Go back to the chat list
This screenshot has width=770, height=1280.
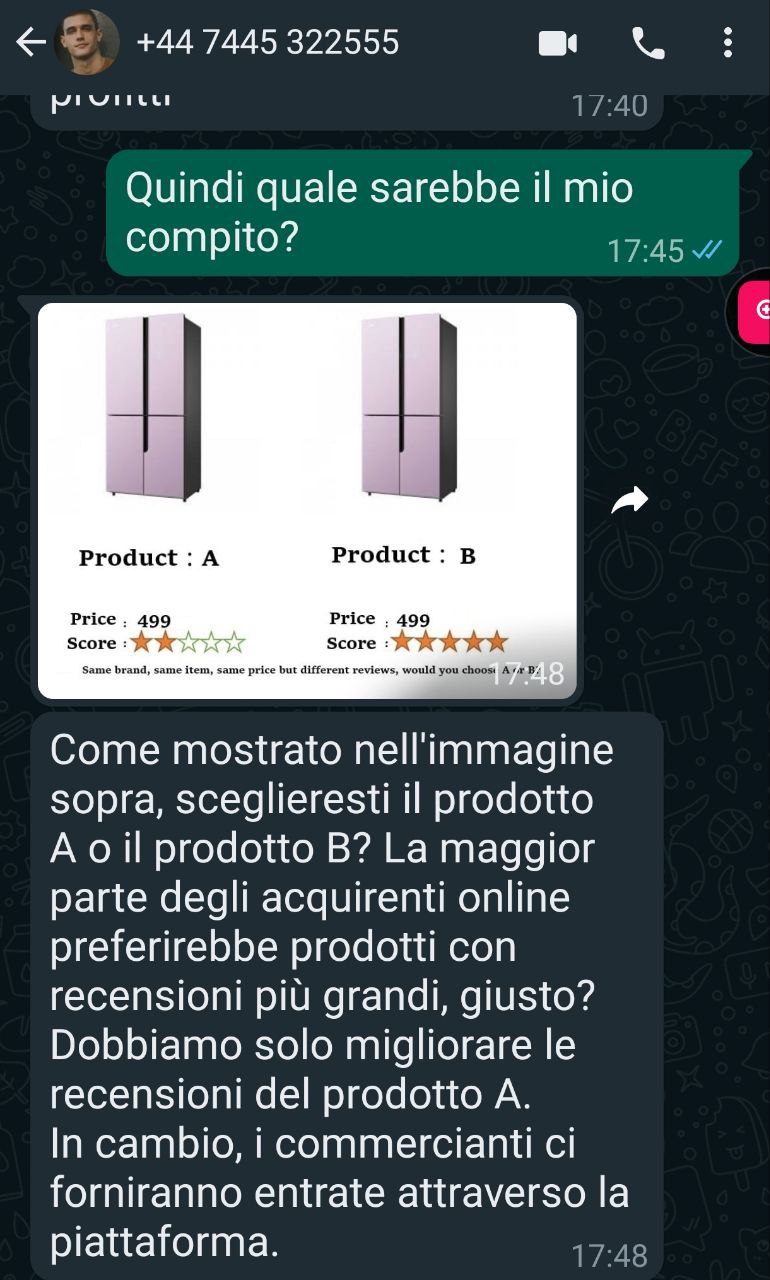coord(30,42)
